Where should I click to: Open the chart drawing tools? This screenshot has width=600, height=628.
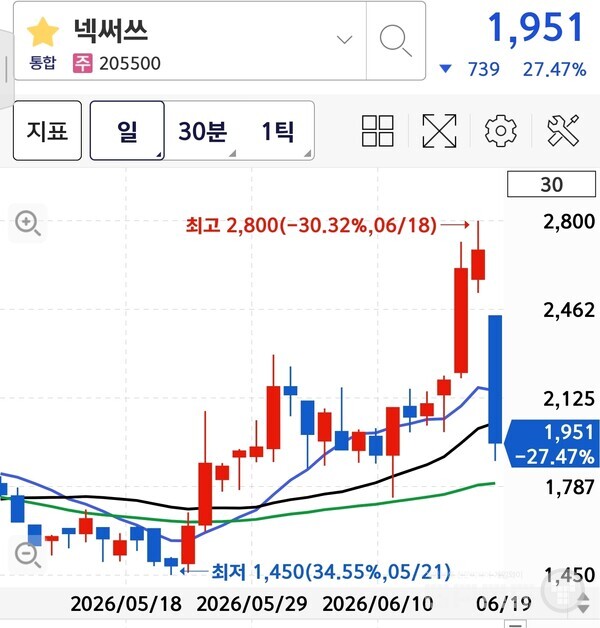coord(563,130)
